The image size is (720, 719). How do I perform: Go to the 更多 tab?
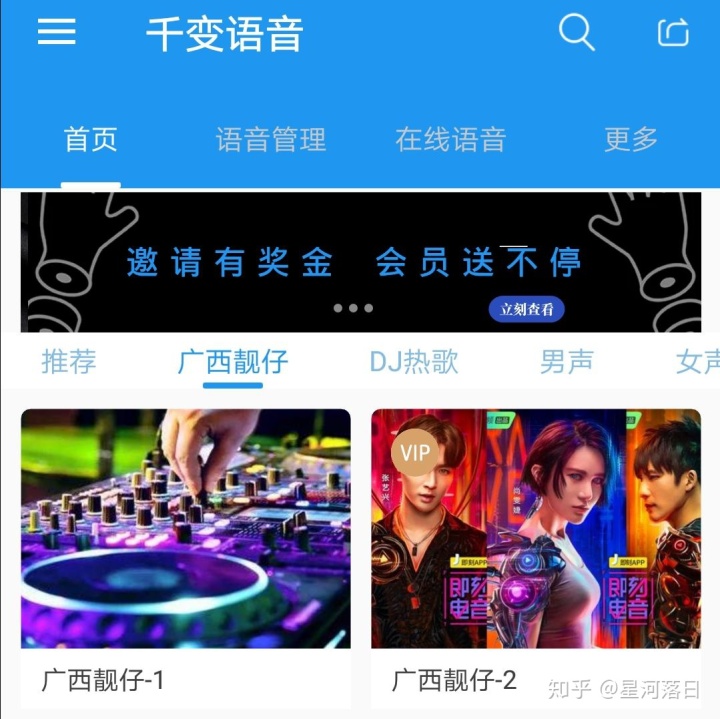pos(631,140)
